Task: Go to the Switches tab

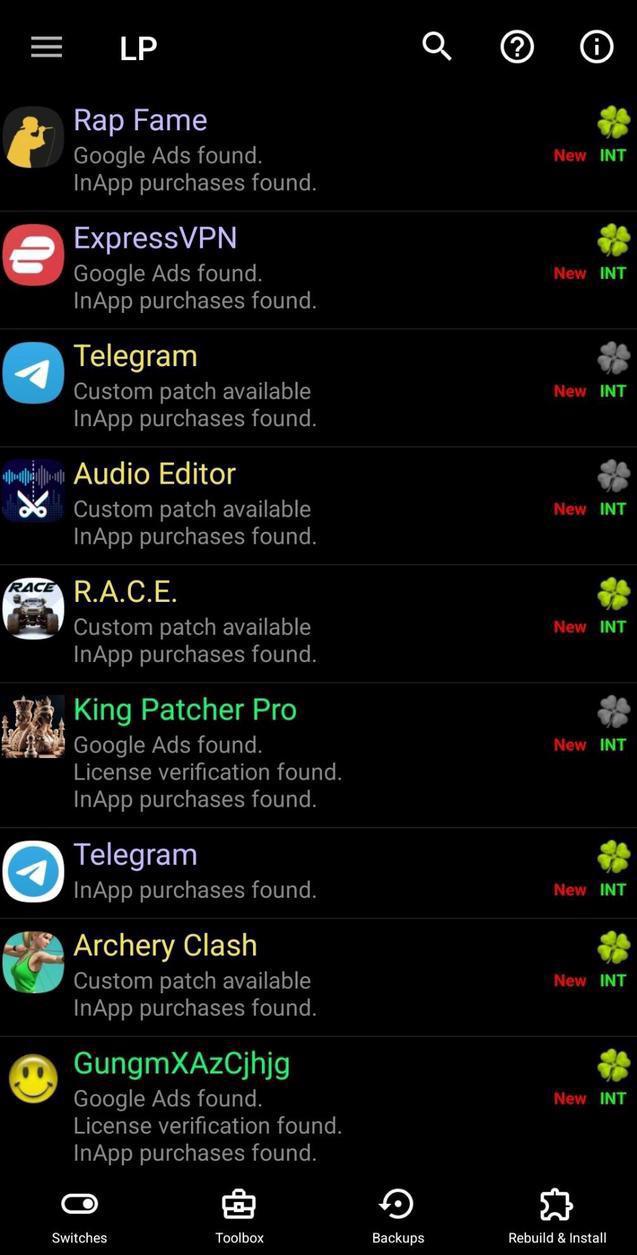Action: [79, 1216]
